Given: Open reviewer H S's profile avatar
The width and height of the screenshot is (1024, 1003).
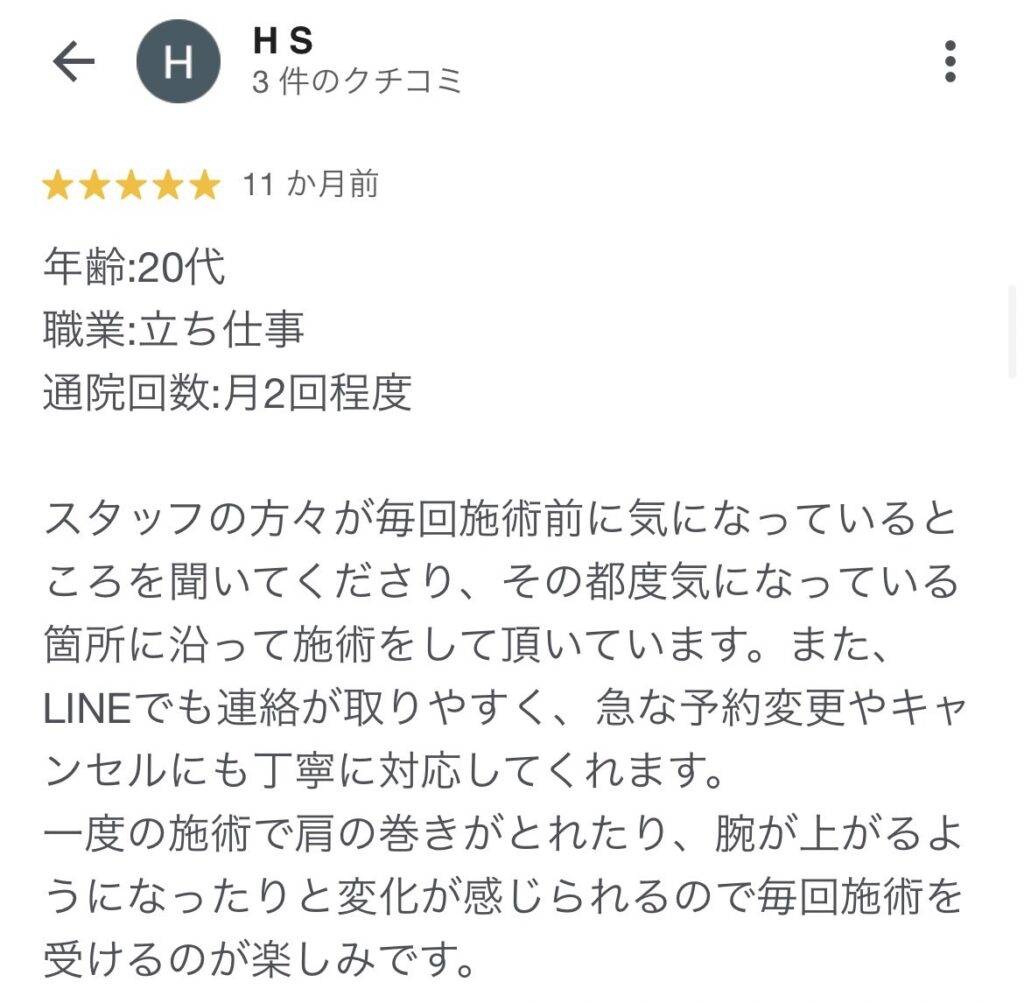Looking at the screenshot, I should (x=178, y=62).
